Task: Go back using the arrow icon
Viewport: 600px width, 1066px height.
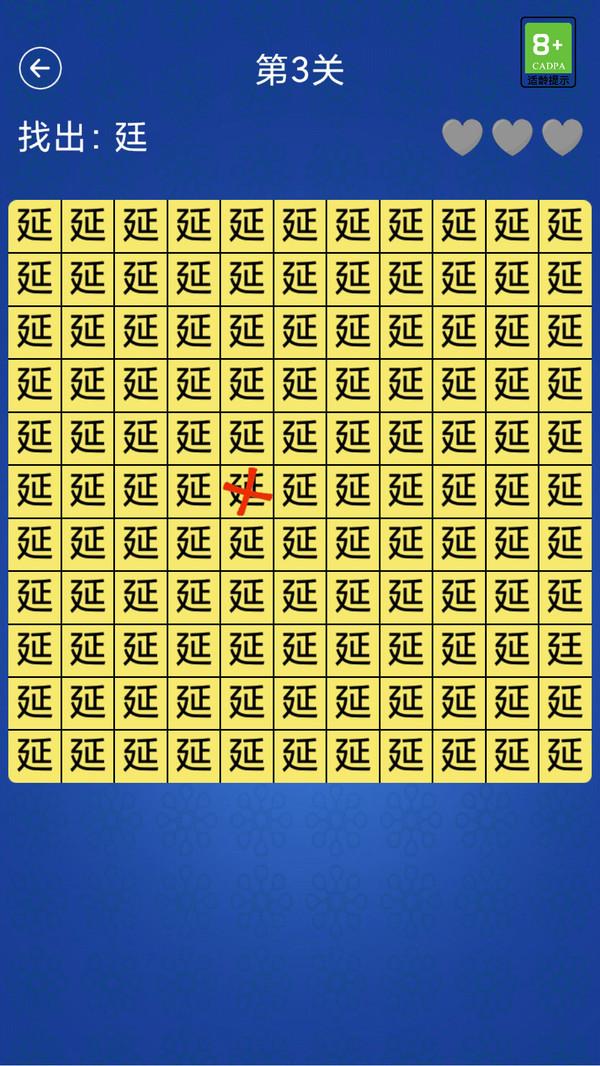Action: coord(40,68)
